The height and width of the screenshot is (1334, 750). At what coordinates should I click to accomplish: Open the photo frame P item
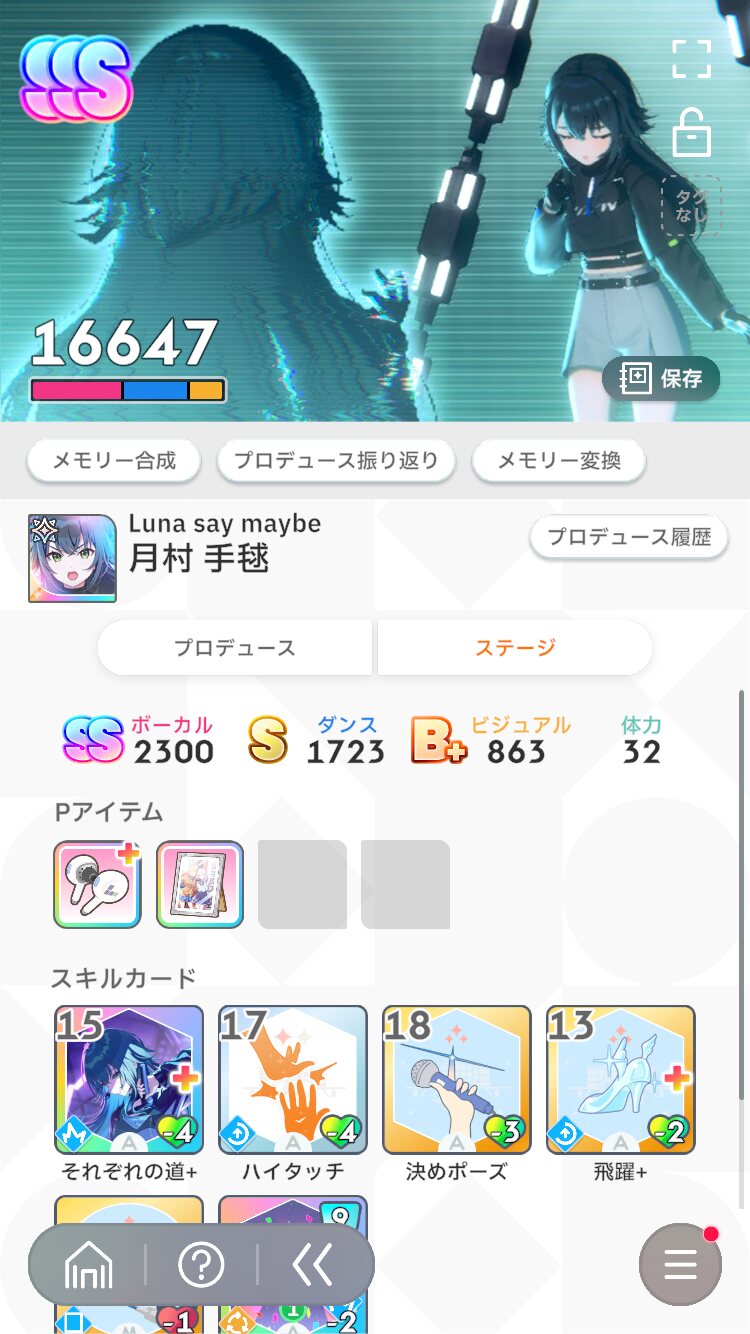coord(200,885)
